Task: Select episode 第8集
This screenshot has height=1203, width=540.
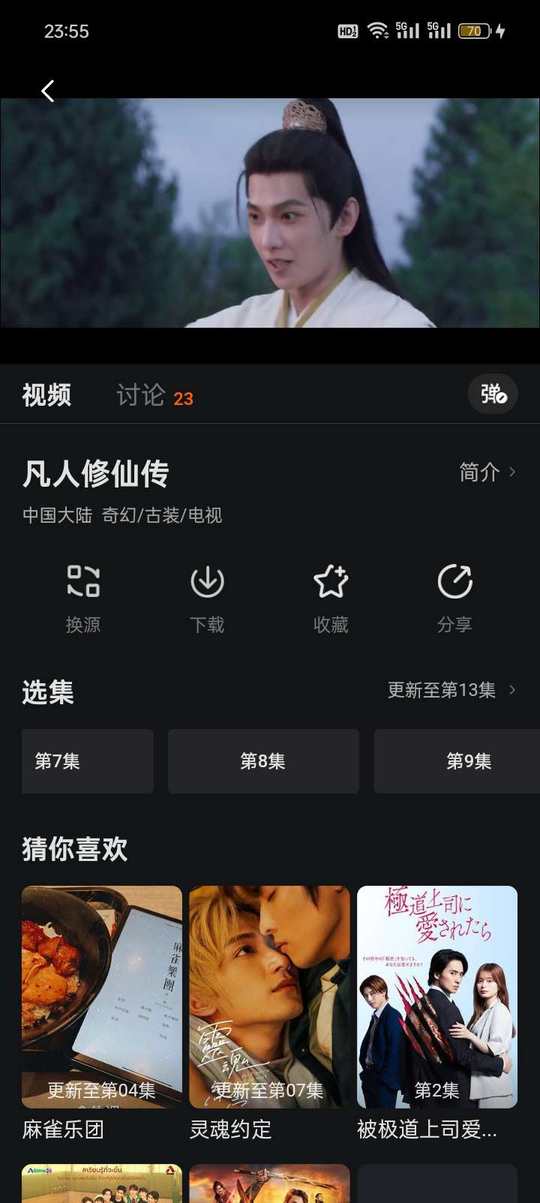Action: point(263,761)
